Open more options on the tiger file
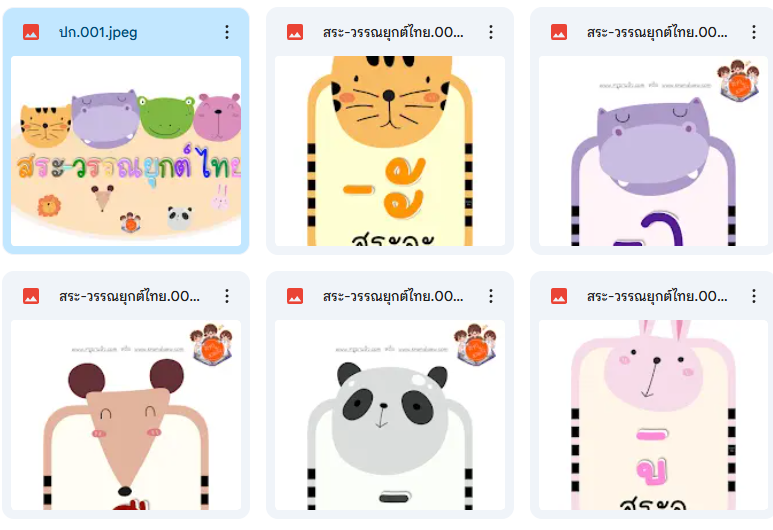This screenshot has height=530, width=773. click(x=491, y=32)
